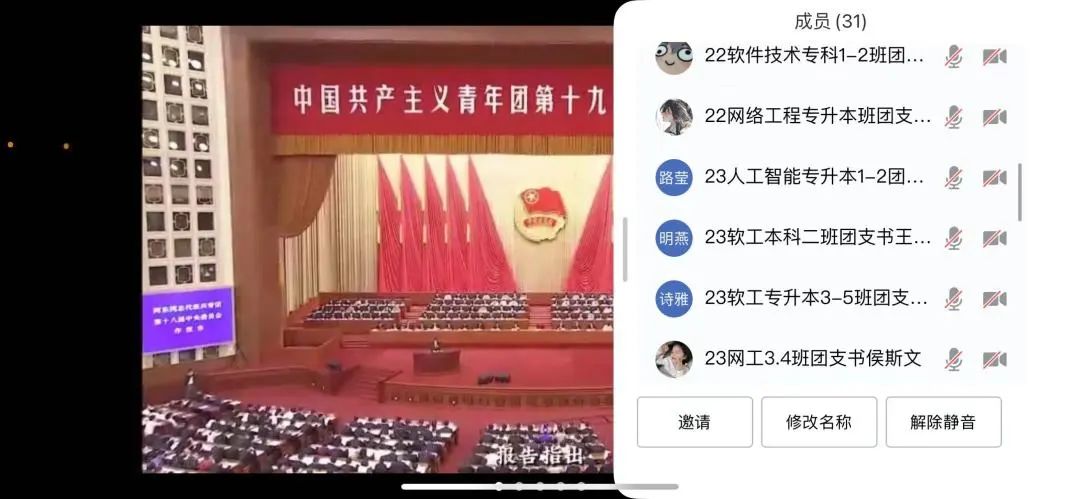Tap the mic icon for 22软件技术专科1-2班团
Screen dimensions: 1080x499
(954, 56)
